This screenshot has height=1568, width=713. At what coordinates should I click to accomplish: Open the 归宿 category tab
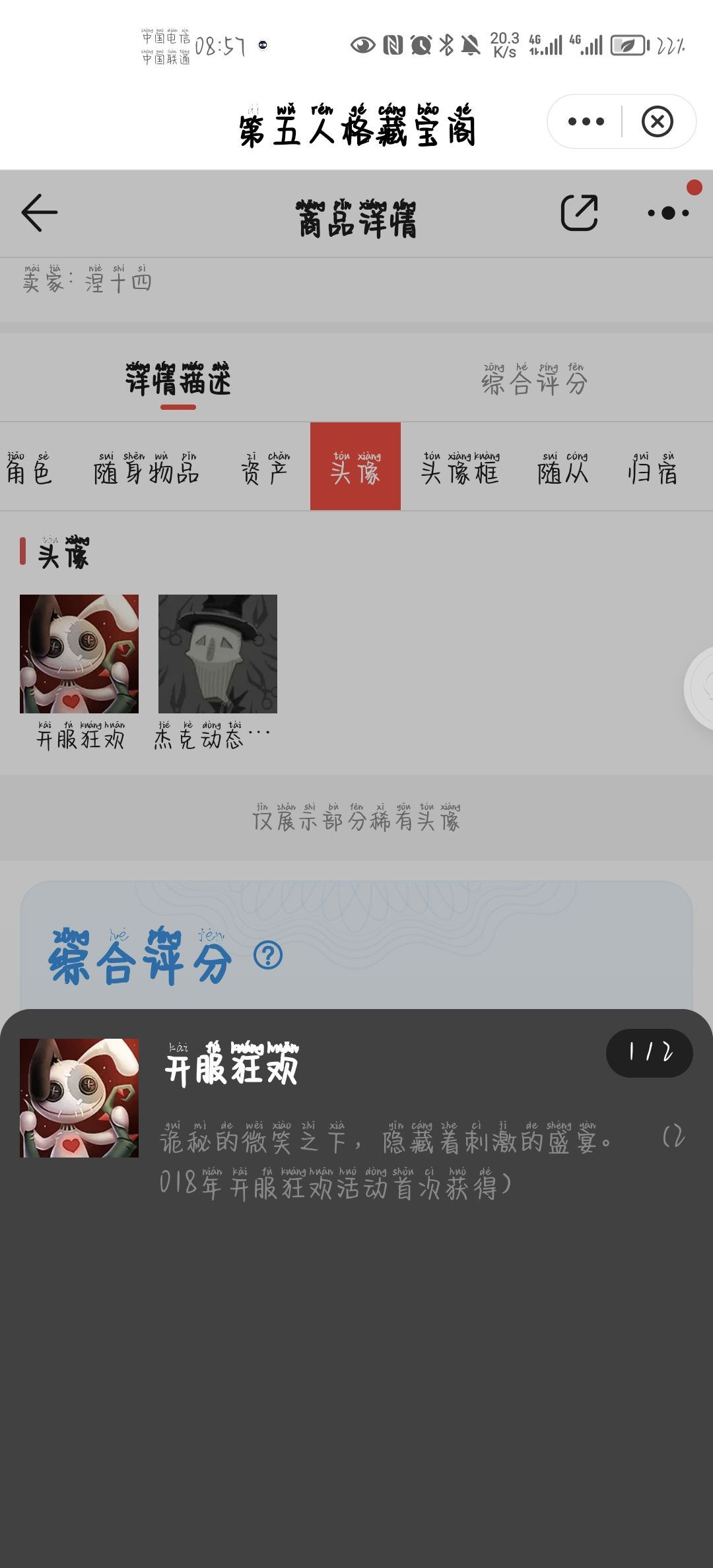tap(654, 470)
